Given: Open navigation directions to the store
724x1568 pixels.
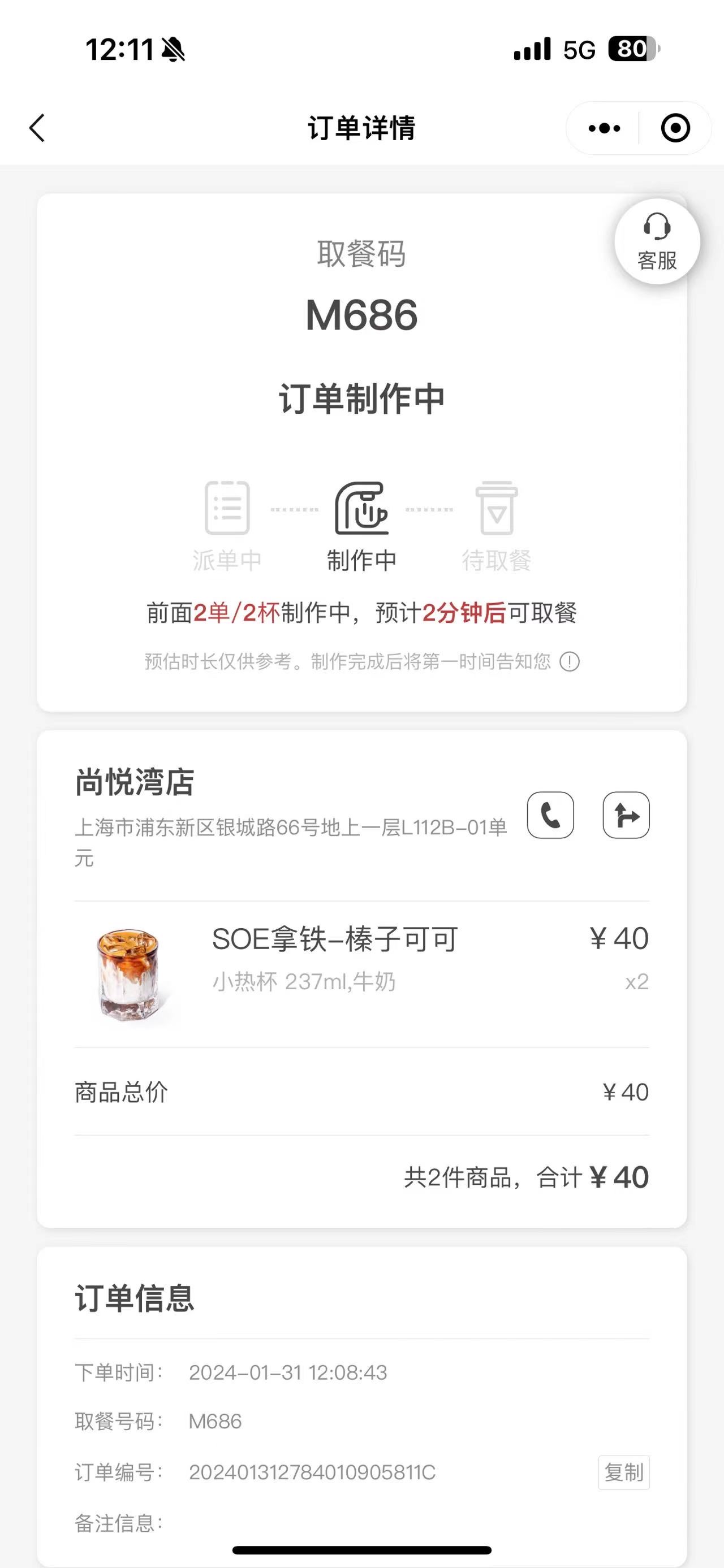Looking at the screenshot, I should click(x=626, y=815).
